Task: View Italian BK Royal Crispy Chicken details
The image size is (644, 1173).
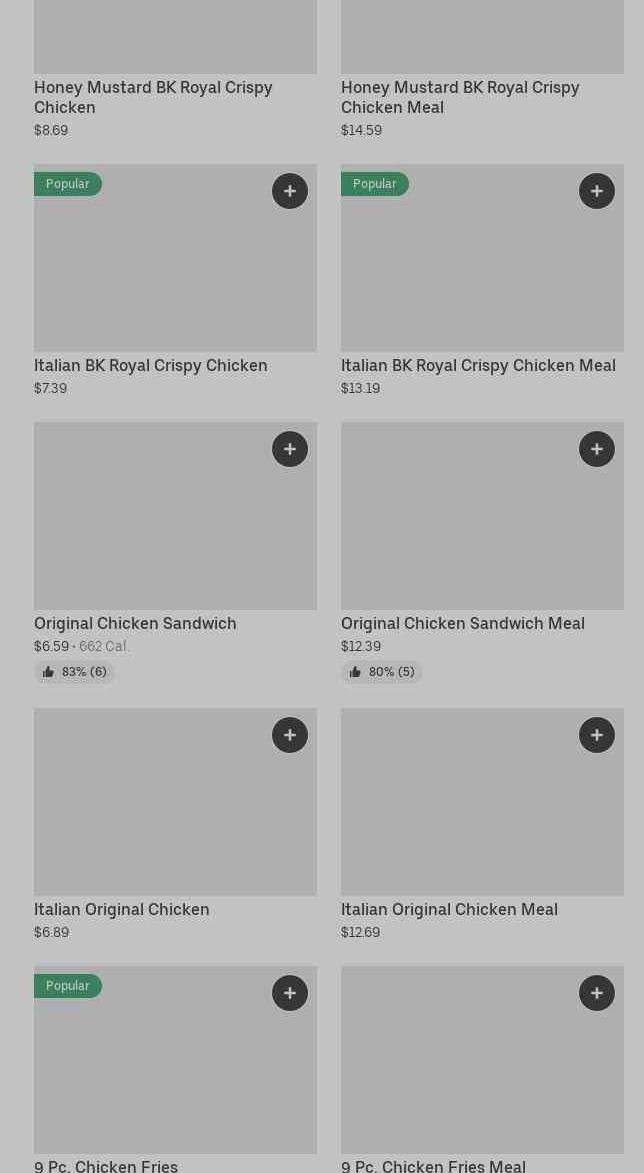Action: point(150,365)
